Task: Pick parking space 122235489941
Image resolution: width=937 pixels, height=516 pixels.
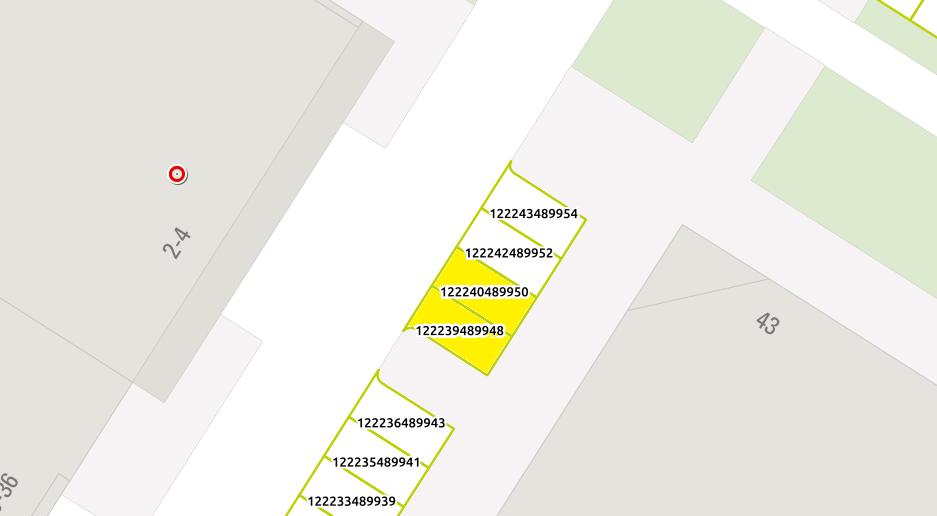Action: pyautogui.click(x=376, y=462)
